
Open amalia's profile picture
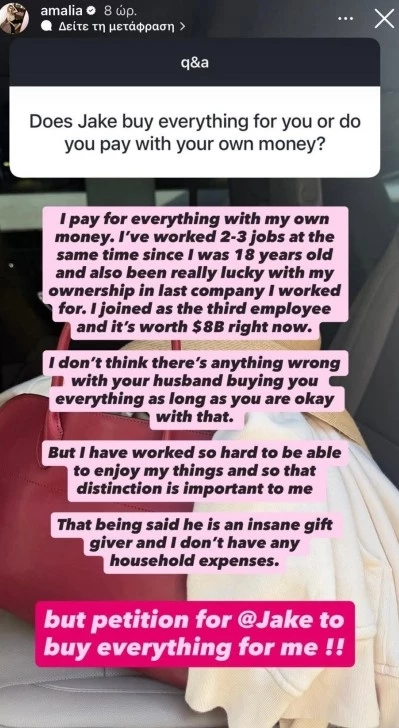tap(14, 19)
